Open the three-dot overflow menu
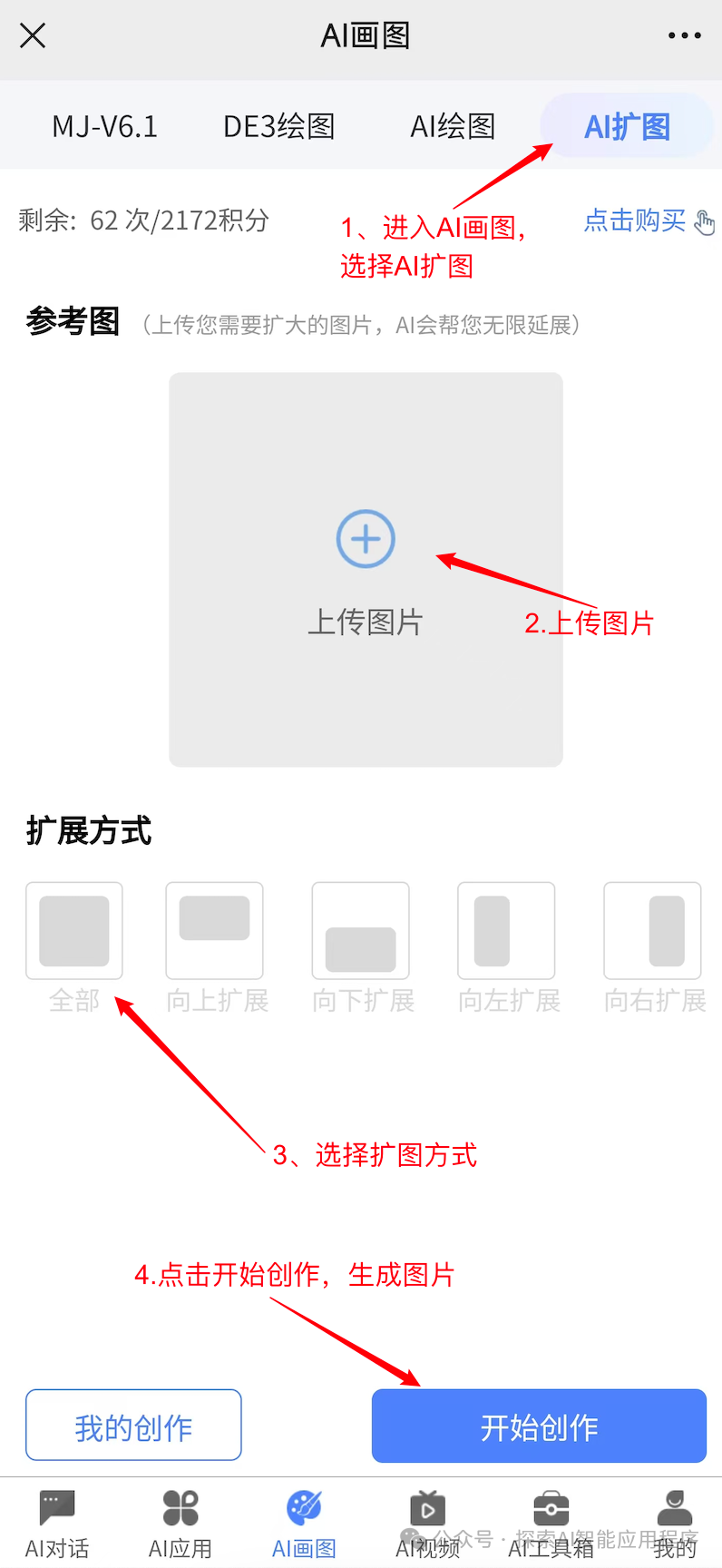 tap(684, 35)
